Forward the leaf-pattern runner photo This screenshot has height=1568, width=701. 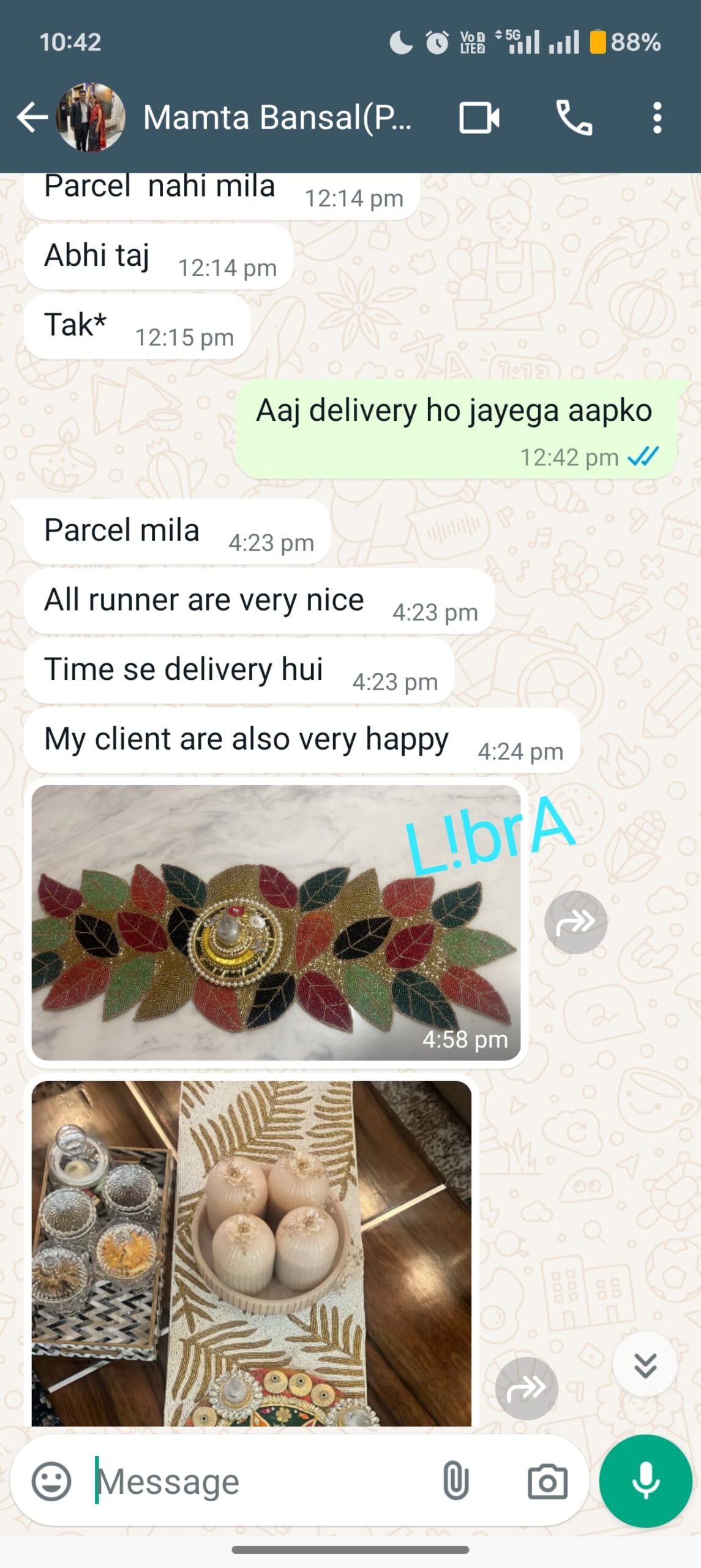coord(575,922)
